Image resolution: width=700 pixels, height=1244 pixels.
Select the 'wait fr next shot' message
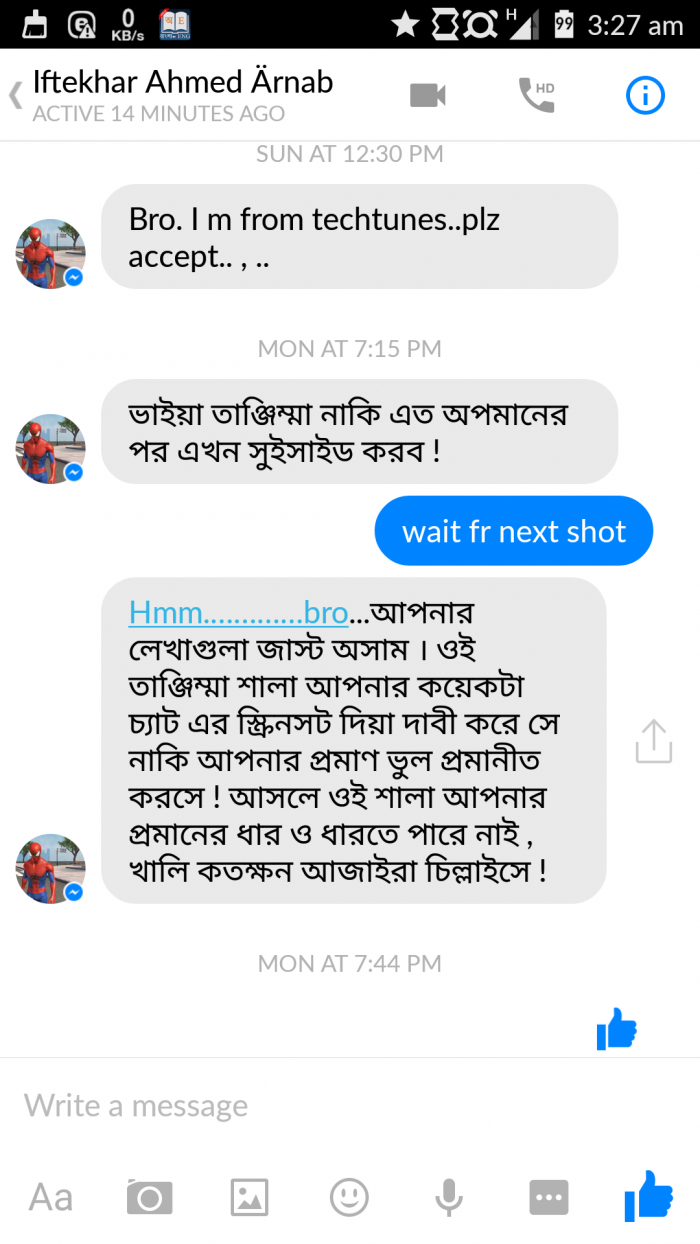[513, 531]
